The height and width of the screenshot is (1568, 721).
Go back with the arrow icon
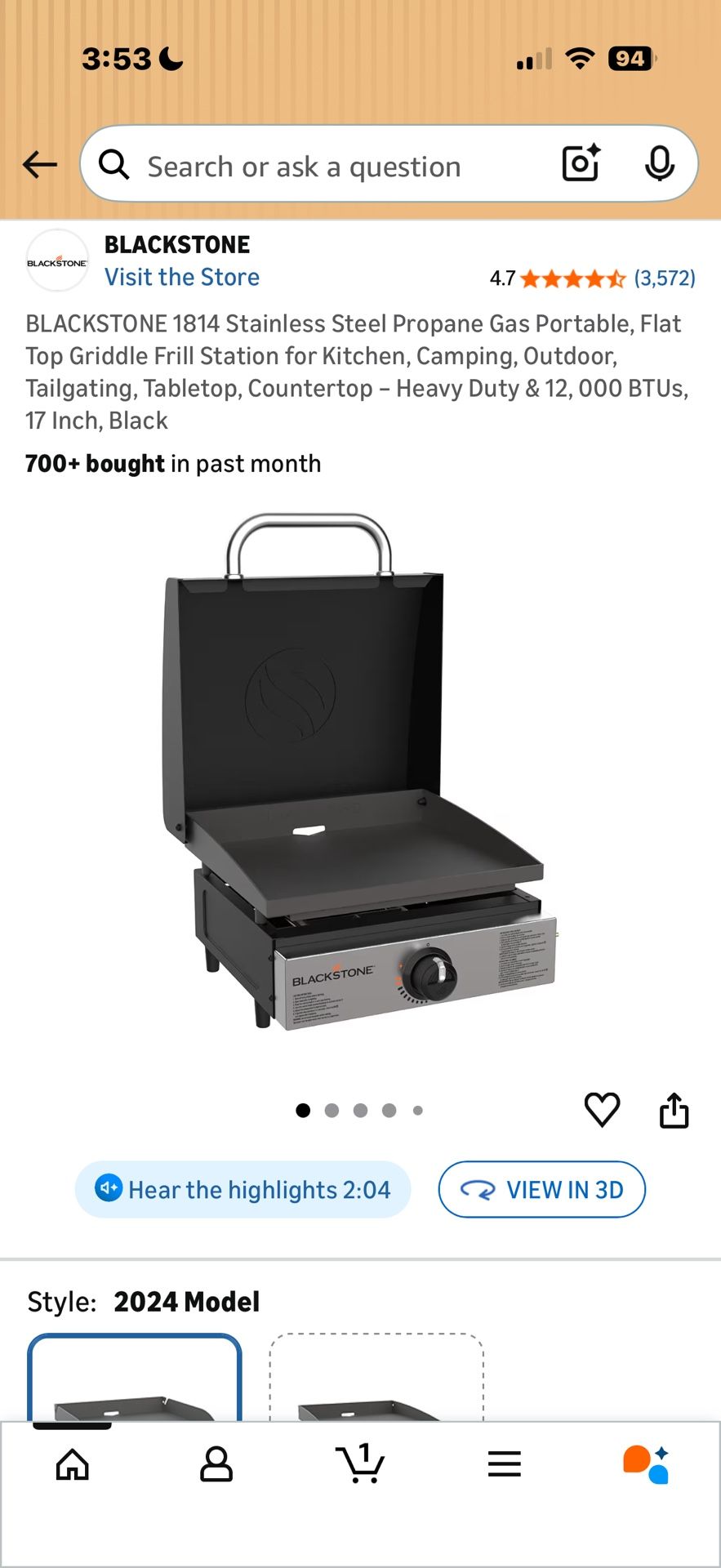40,165
